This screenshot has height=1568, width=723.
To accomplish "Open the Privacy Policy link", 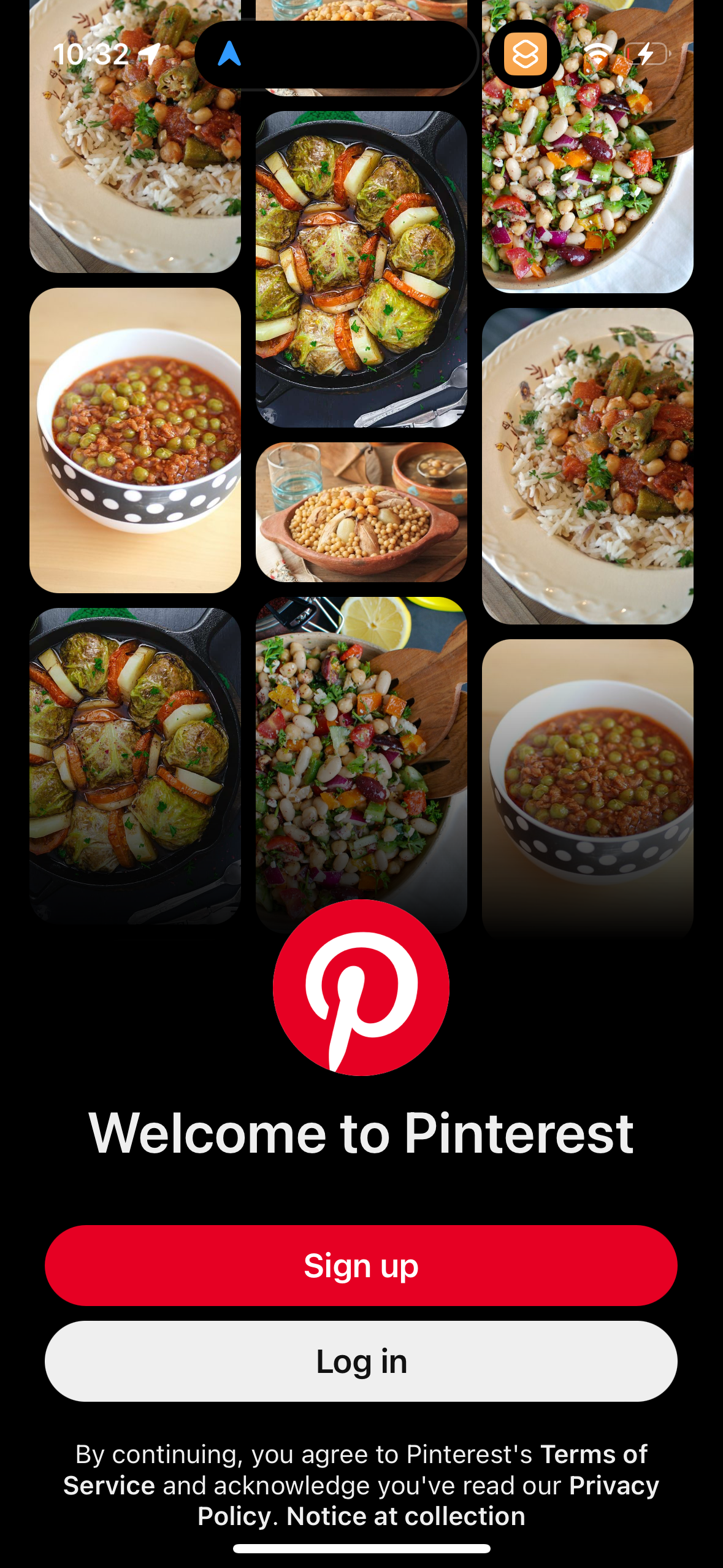I will 613,1485.
